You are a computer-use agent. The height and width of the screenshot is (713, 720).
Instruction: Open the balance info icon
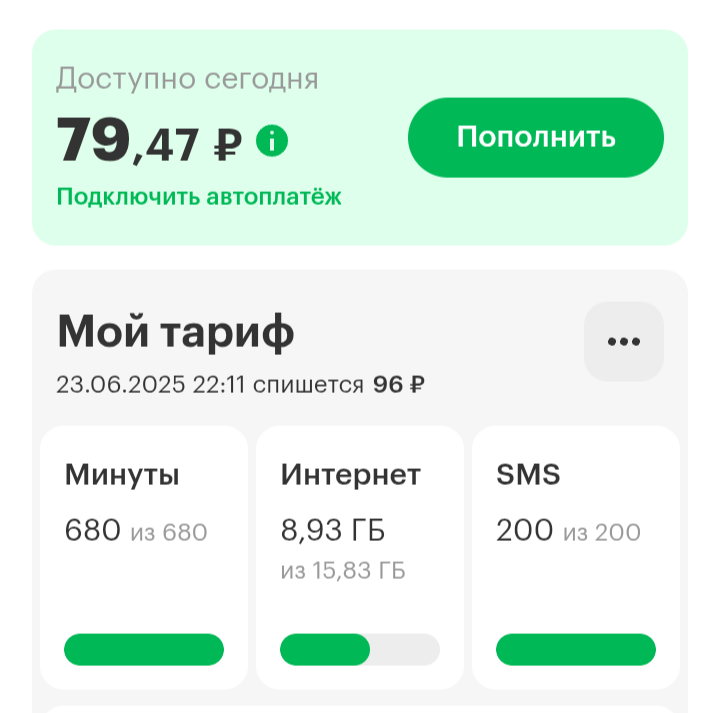271,141
